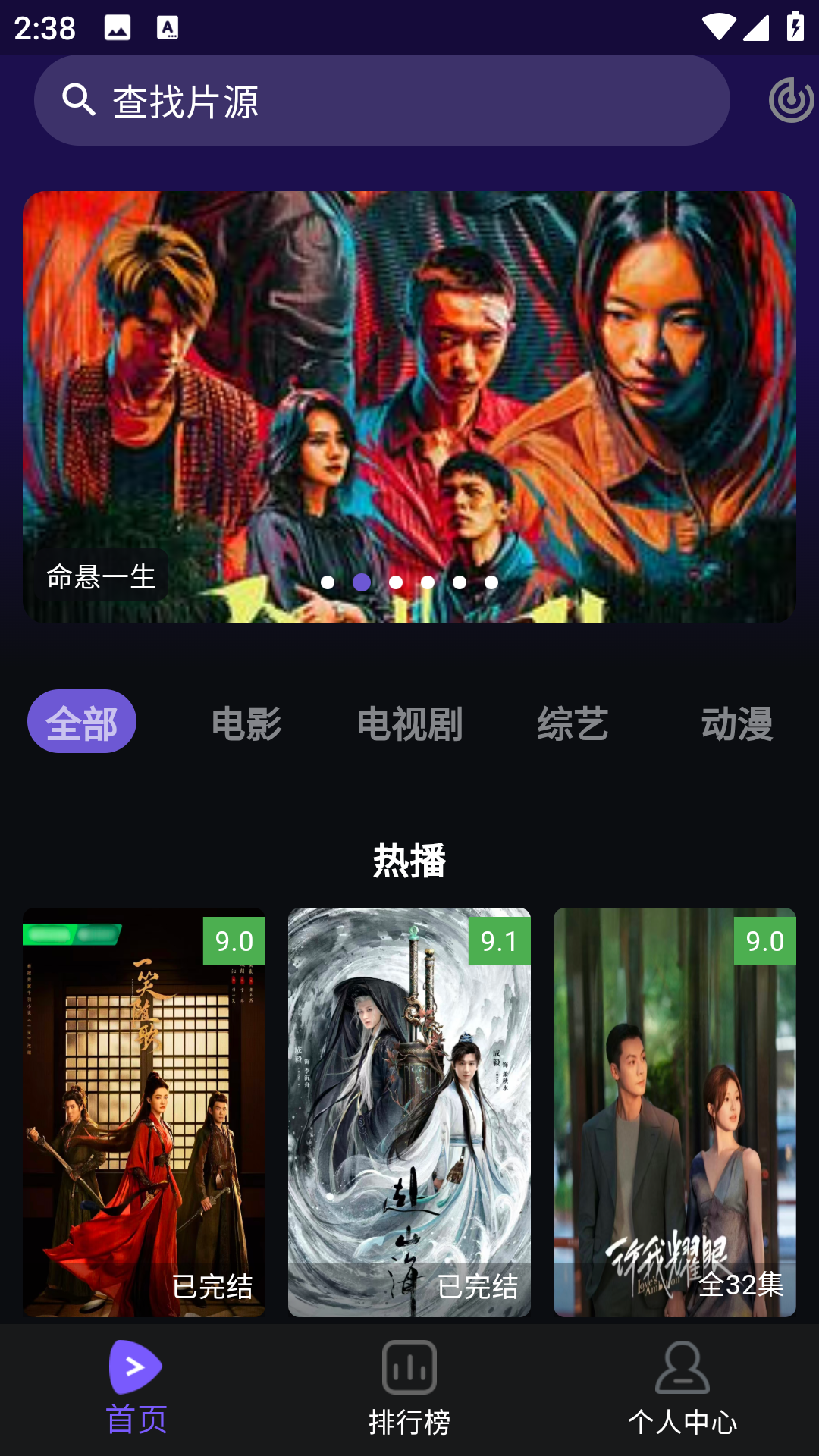The image size is (819, 1456).
Task: Switch on the 动漫 category filter
Action: [738, 721]
